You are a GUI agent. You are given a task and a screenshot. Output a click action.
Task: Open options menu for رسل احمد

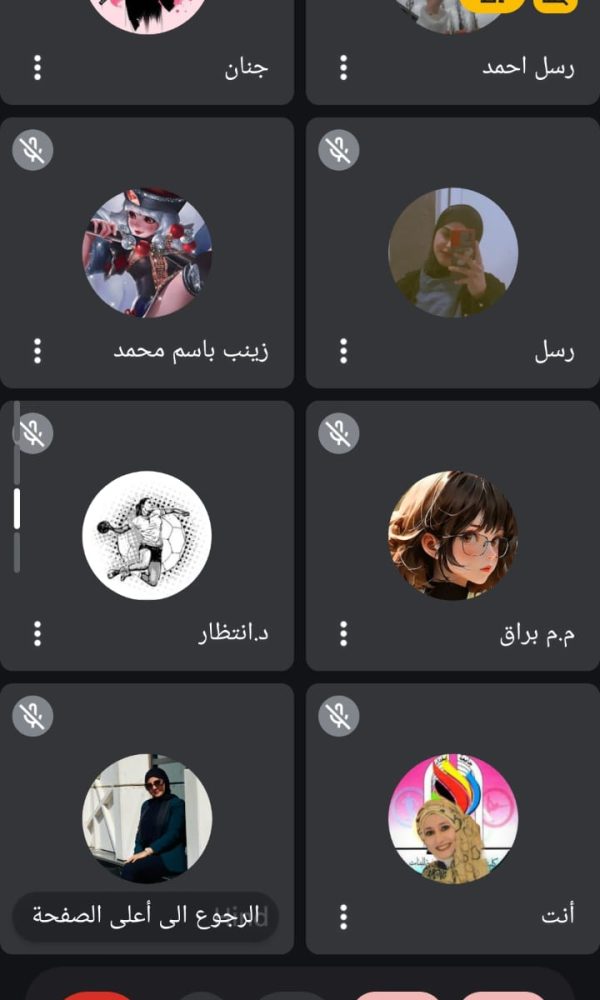tap(344, 67)
